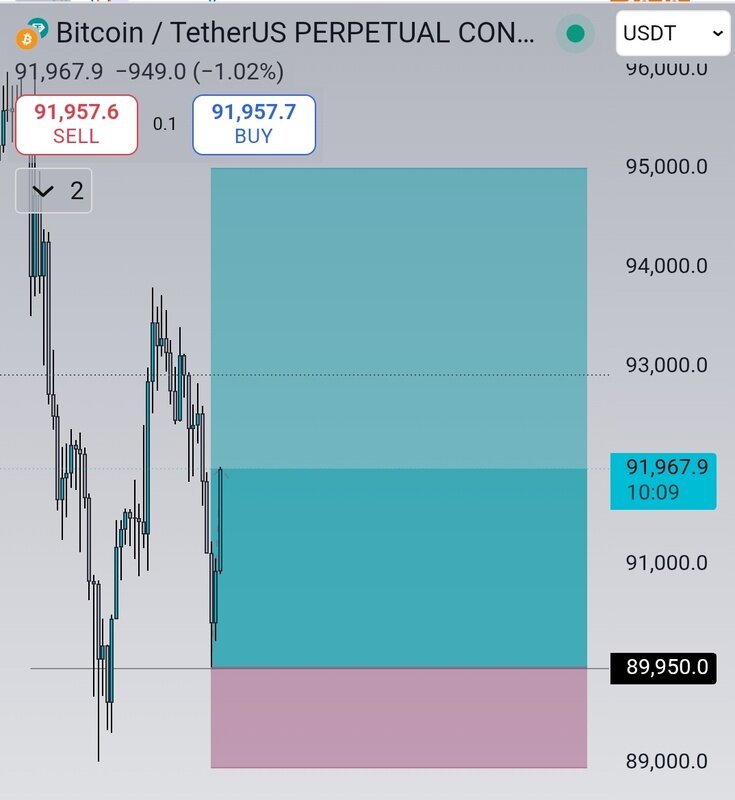Tap the 91,957.7 BUY button
This screenshot has width=735, height=800.
(x=254, y=124)
